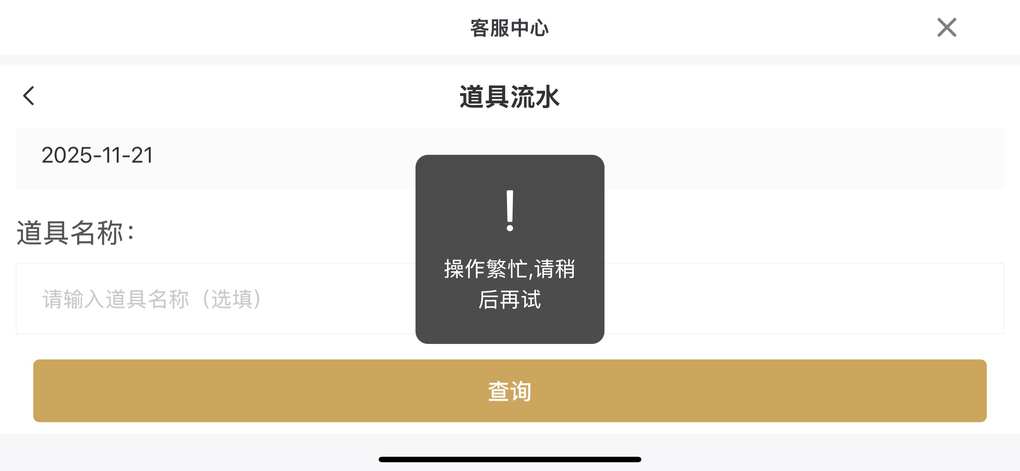Go back from 道具流水 page

coord(29,96)
